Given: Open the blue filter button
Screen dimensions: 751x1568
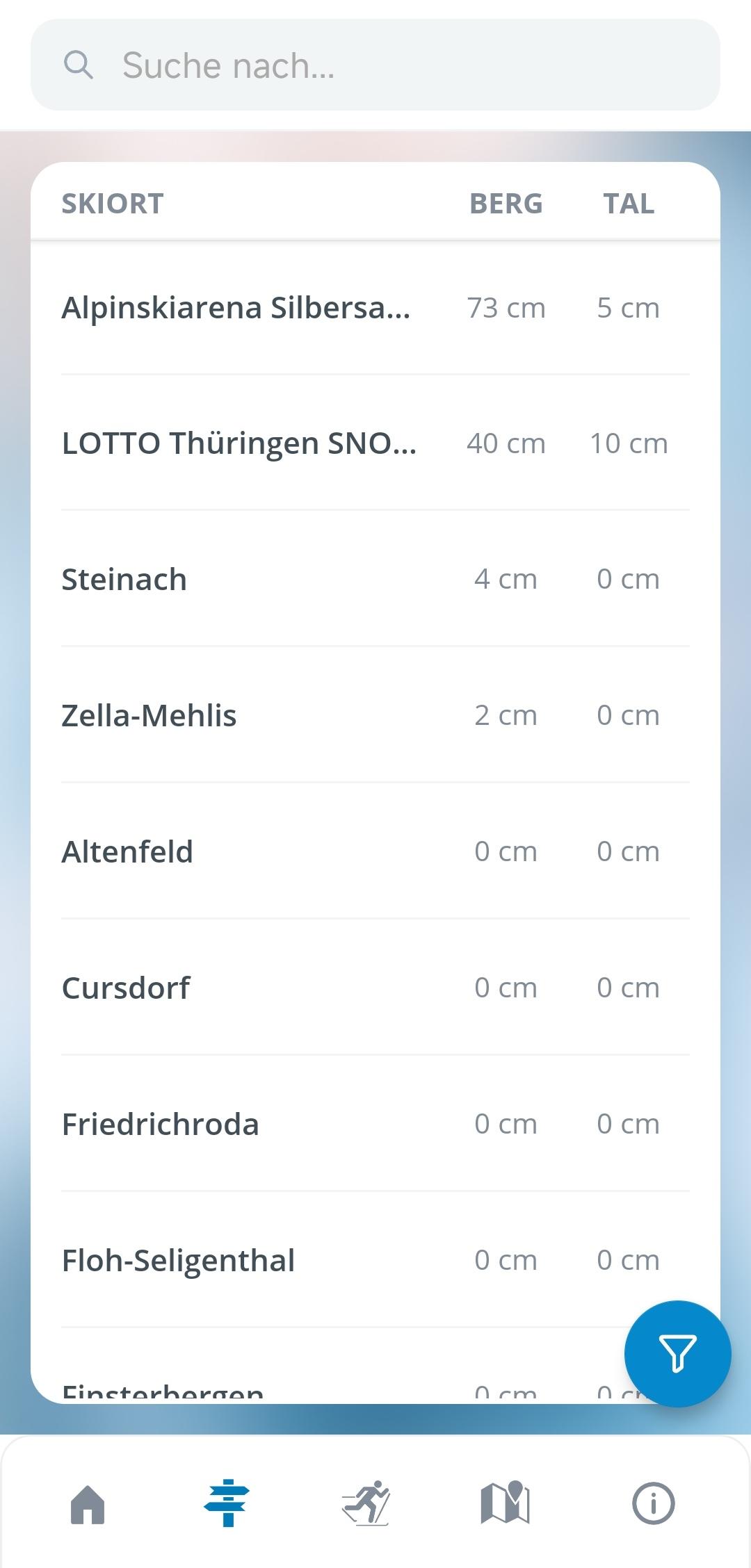Looking at the screenshot, I should pyautogui.click(x=677, y=1353).
